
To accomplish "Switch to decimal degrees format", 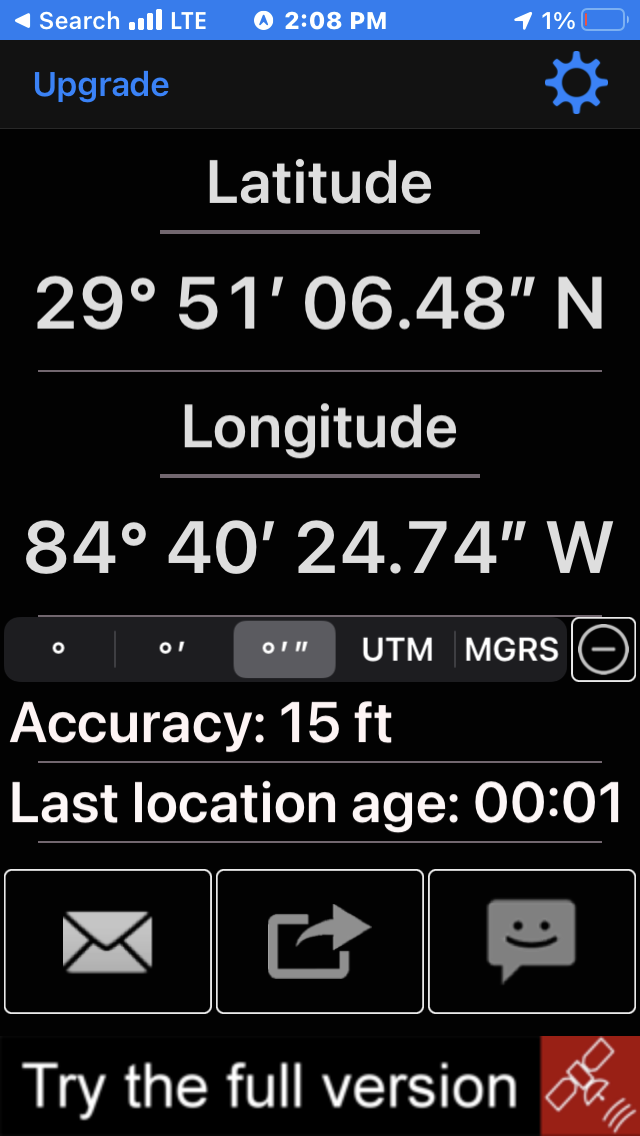I will pyautogui.click(x=59, y=649).
